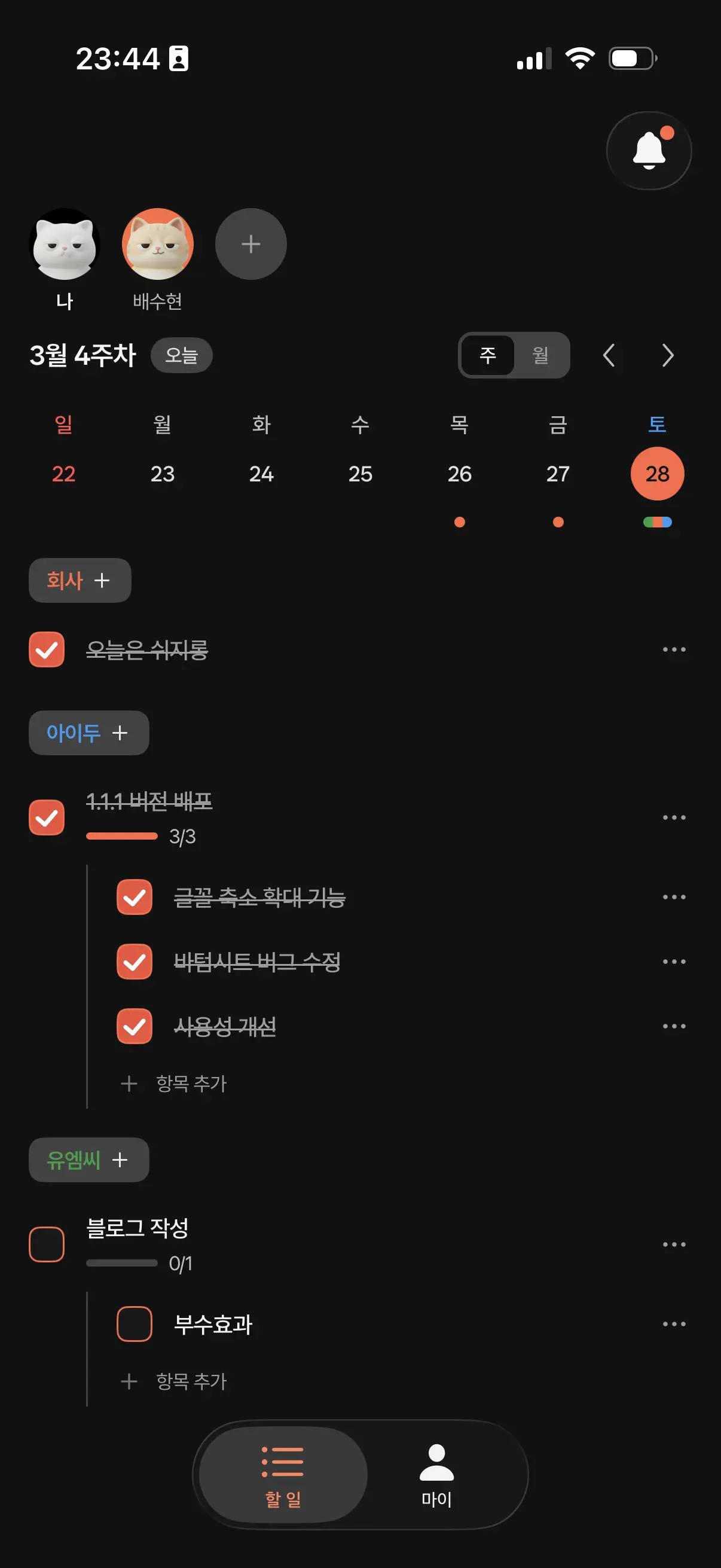This screenshot has width=721, height=1568.
Task: Select my white cat profile avatar
Action: pos(65,245)
